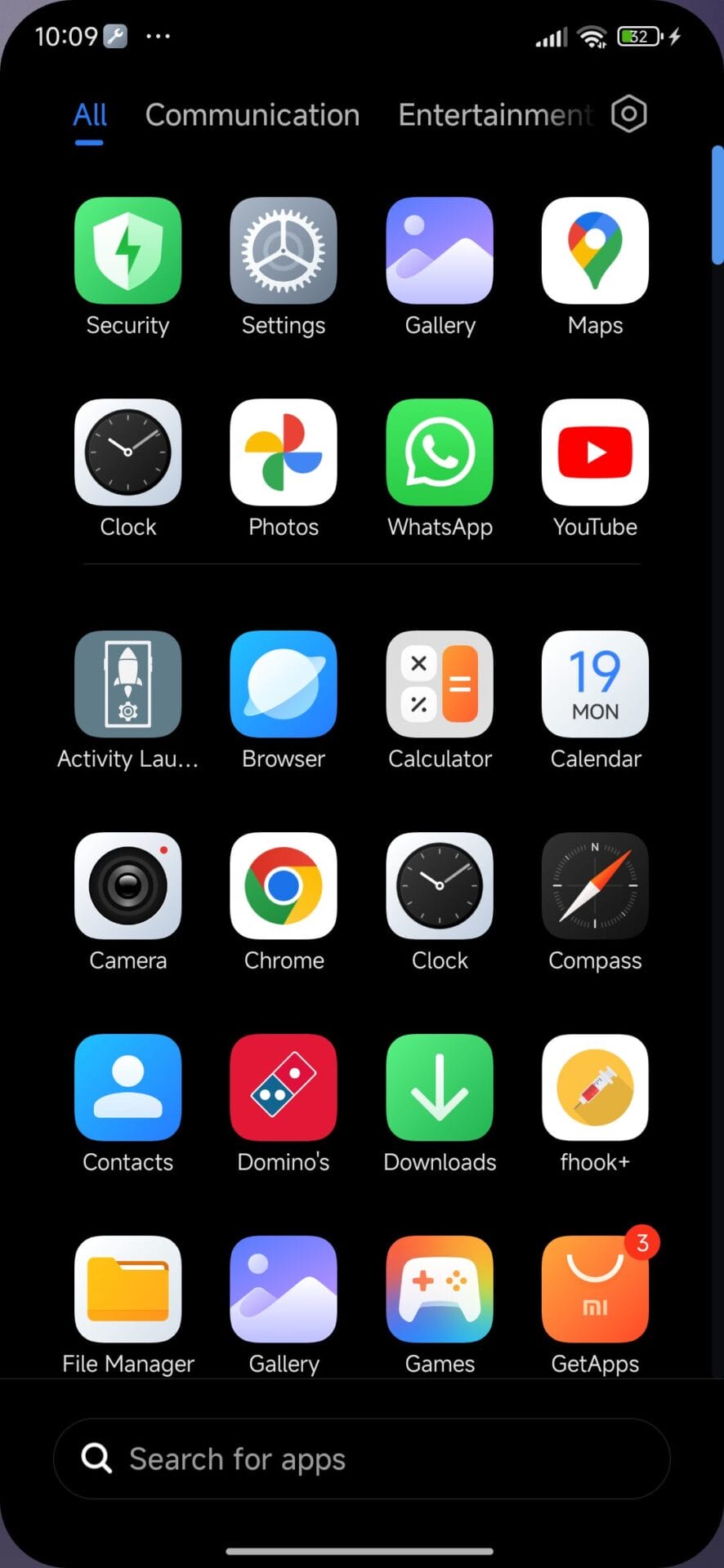This screenshot has width=724, height=1568.
Task: Tap the Search for apps field
Action: [x=362, y=1459]
